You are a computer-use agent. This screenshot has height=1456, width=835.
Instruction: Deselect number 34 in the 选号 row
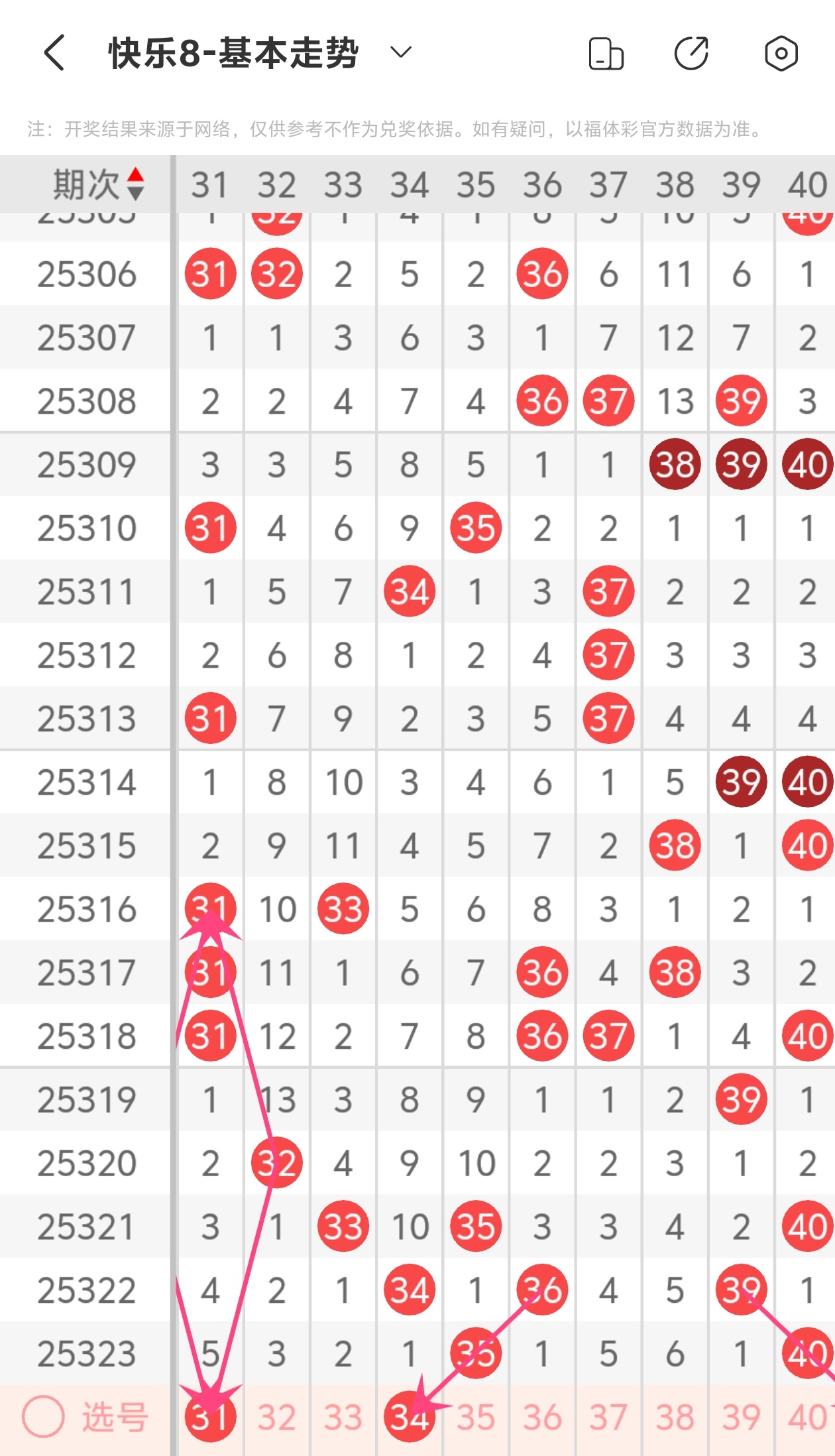410,1417
